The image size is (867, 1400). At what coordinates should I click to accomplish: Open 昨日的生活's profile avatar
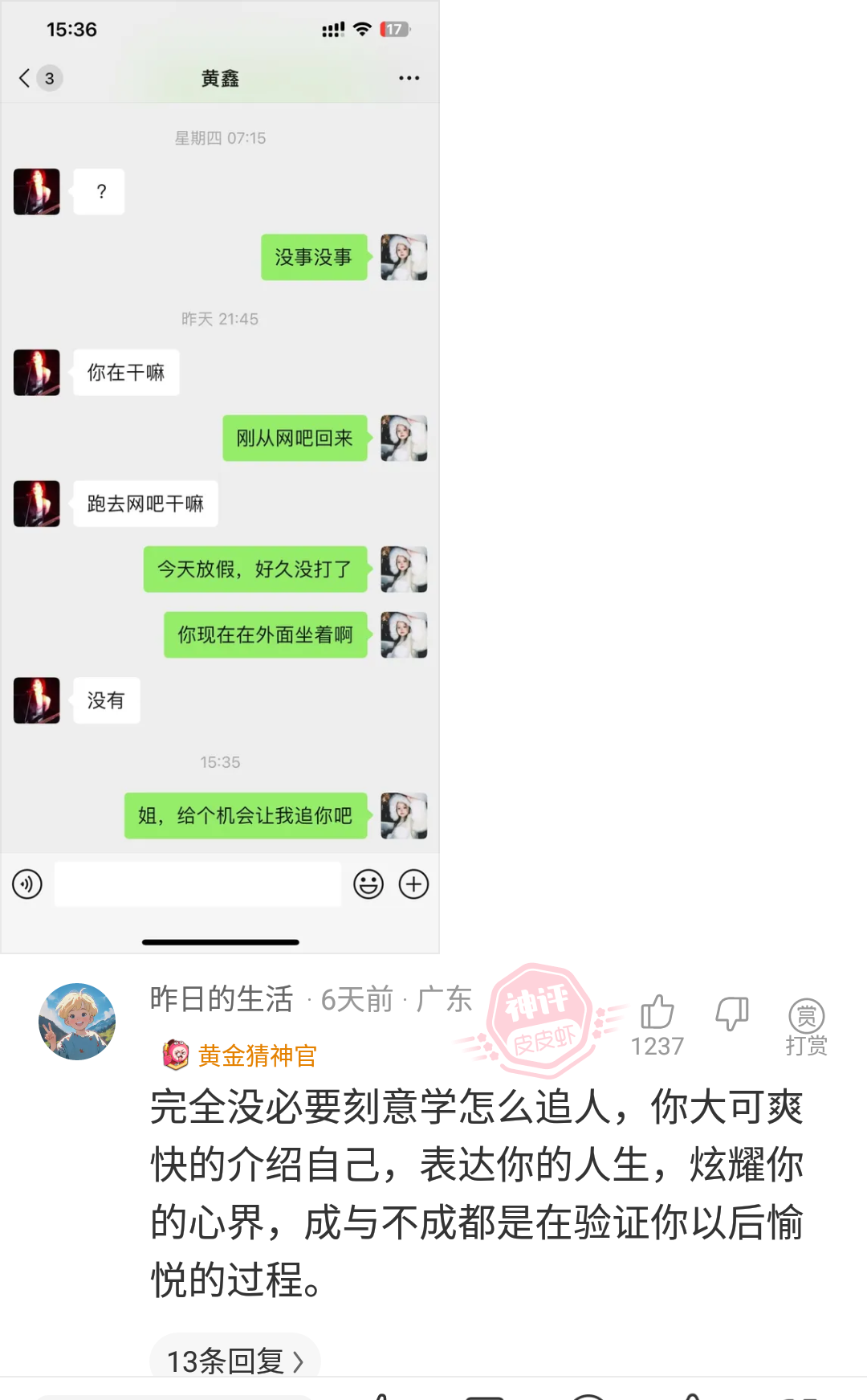coord(77,1021)
